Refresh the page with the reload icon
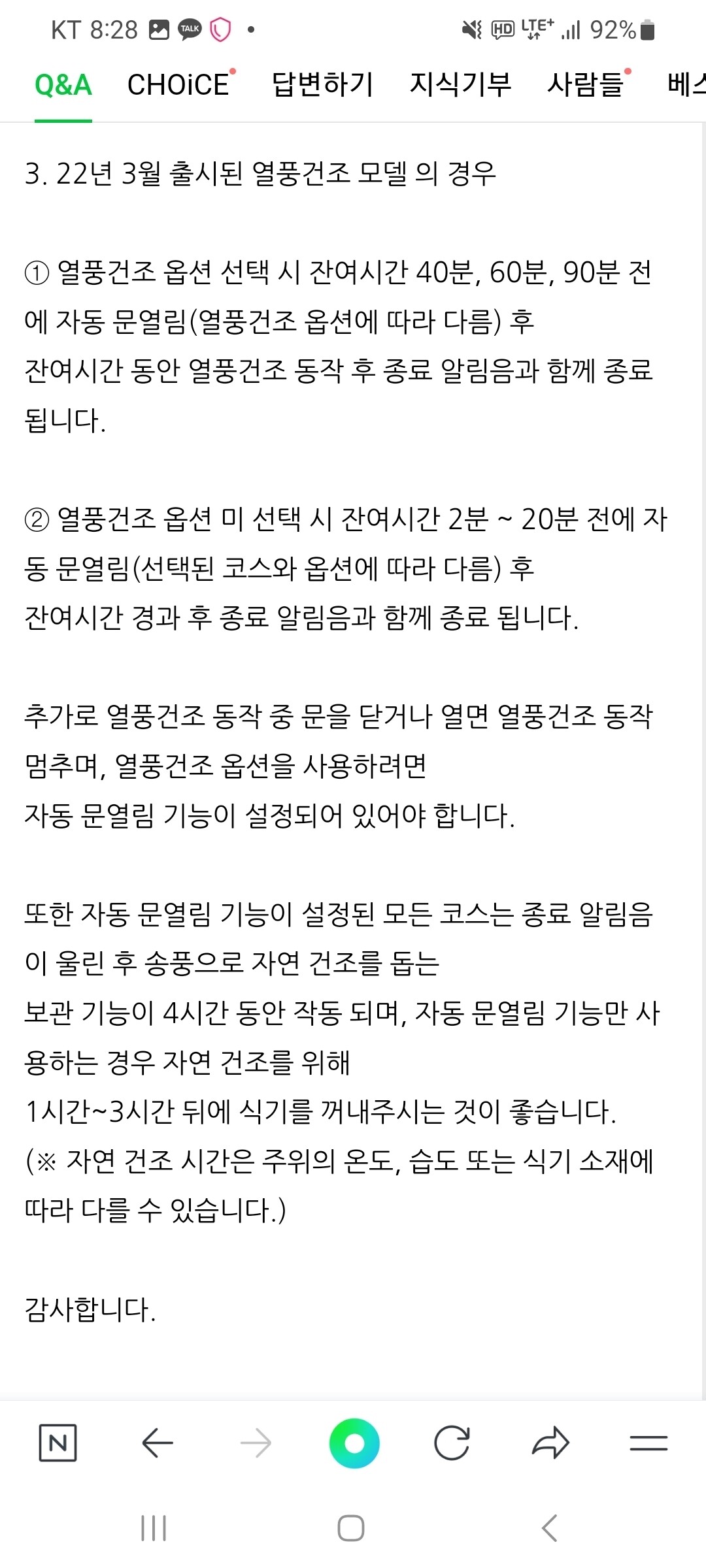The width and height of the screenshot is (706, 1568). tap(451, 1444)
